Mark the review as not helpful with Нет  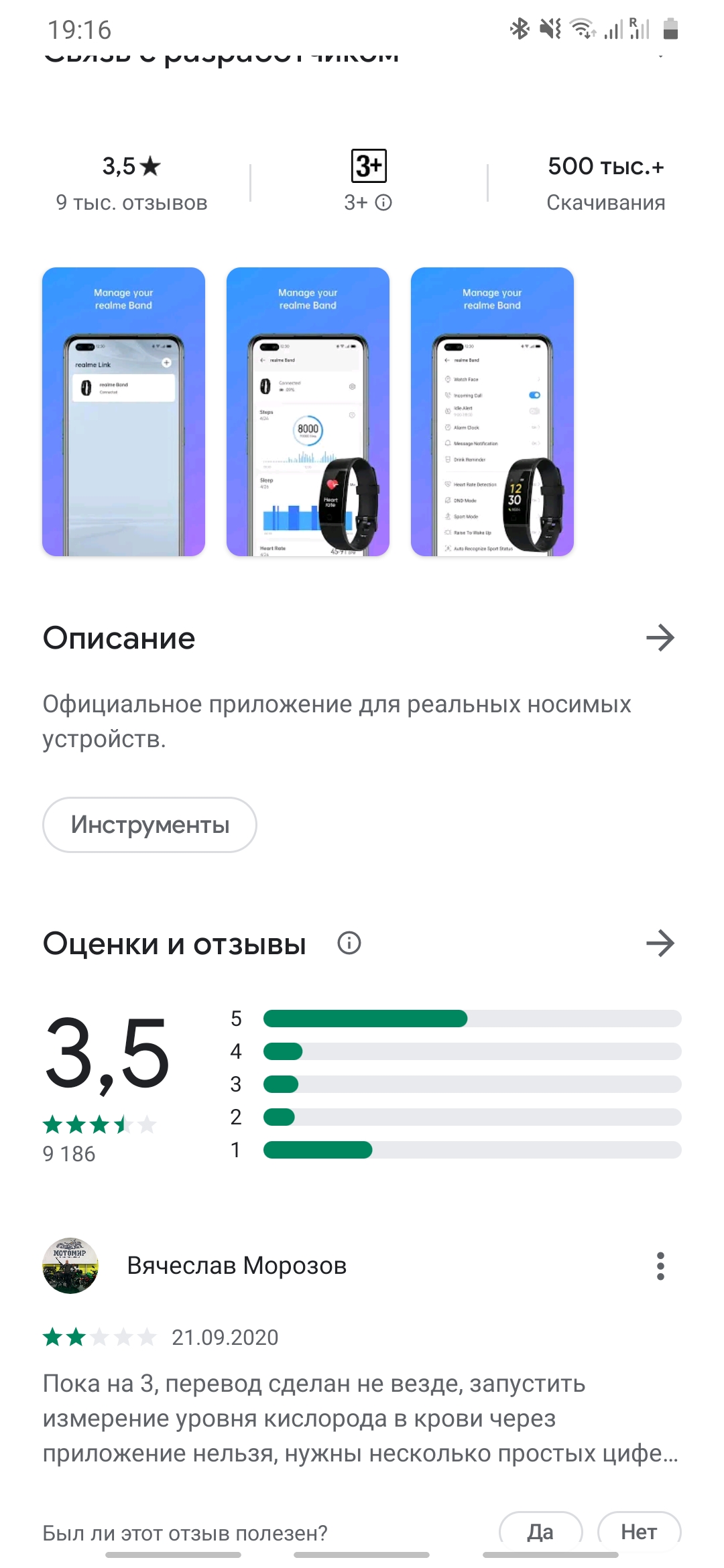pyautogui.click(x=638, y=1532)
